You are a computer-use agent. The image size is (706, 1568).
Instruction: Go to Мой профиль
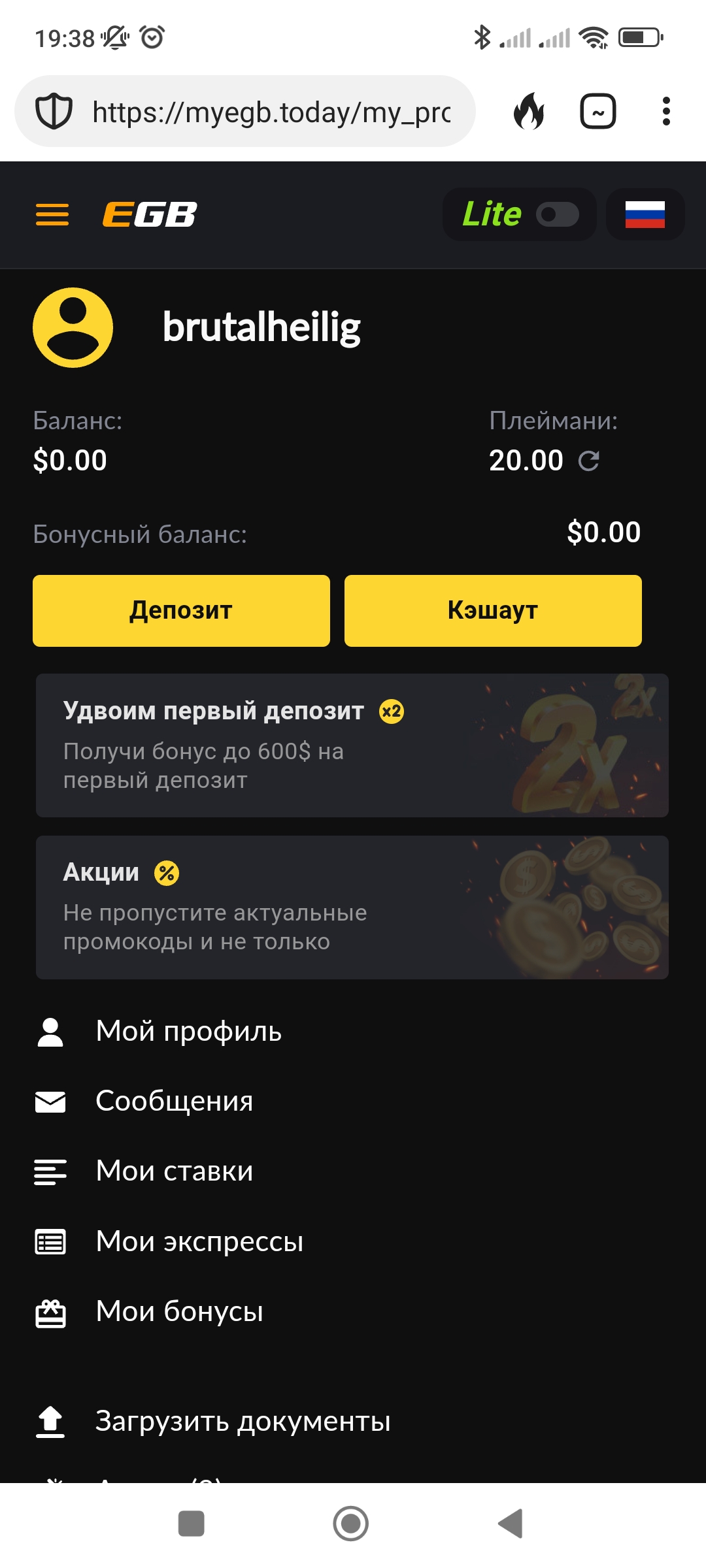tap(188, 1032)
